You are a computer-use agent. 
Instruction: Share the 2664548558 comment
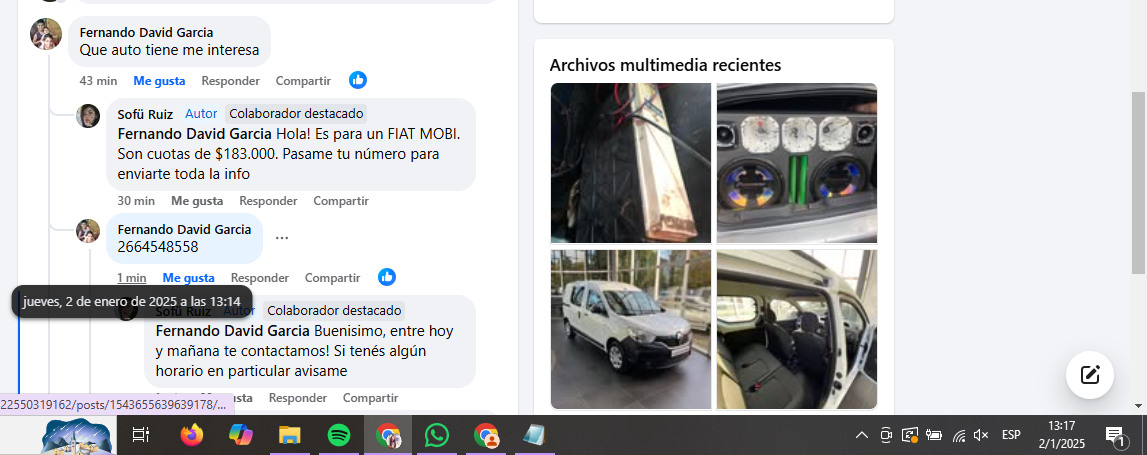click(x=332, y=278)
